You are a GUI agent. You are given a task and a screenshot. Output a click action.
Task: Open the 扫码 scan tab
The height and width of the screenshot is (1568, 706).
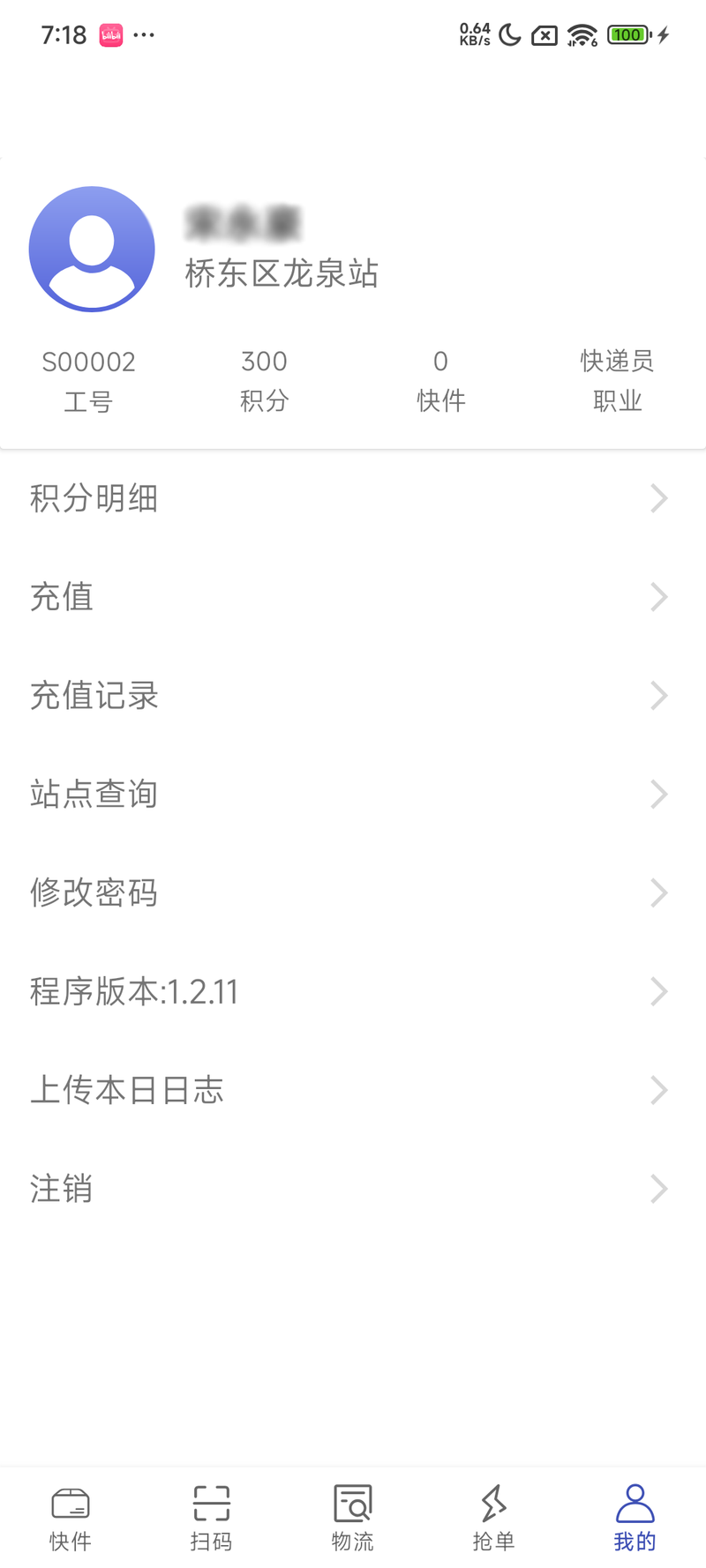(212, 1519)
